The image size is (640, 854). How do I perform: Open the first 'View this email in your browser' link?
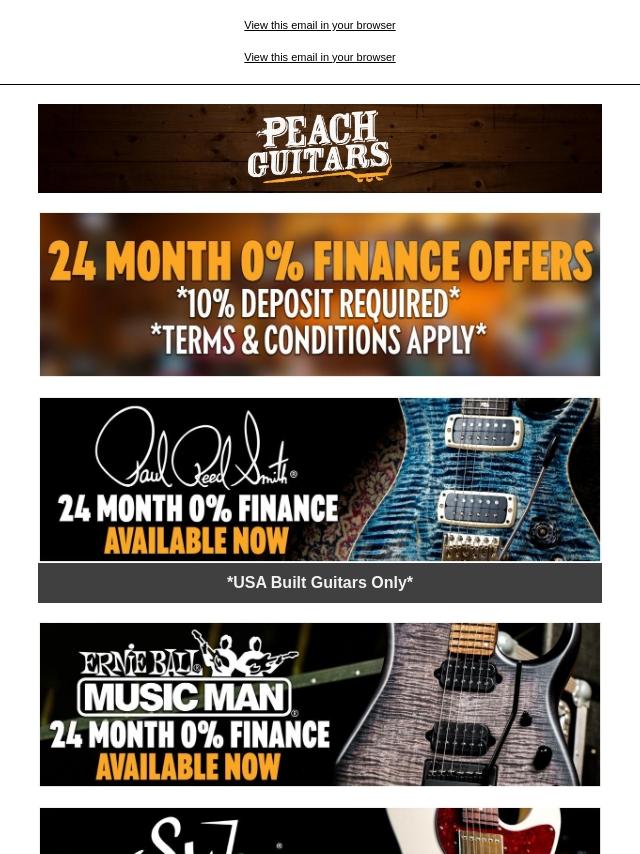320,25
